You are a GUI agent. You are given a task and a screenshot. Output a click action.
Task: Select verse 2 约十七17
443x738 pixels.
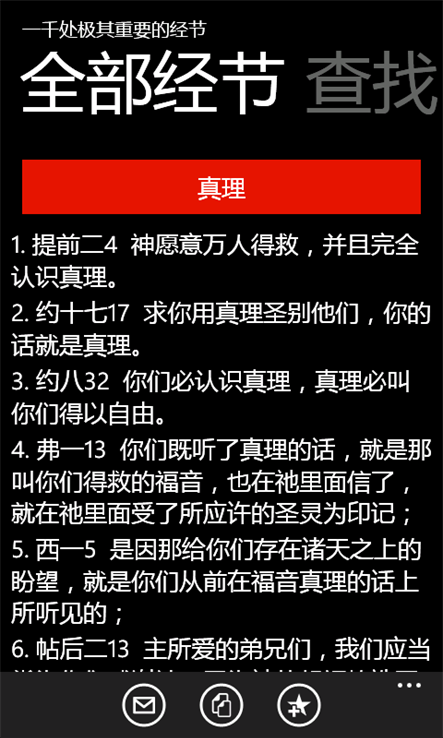221,331
